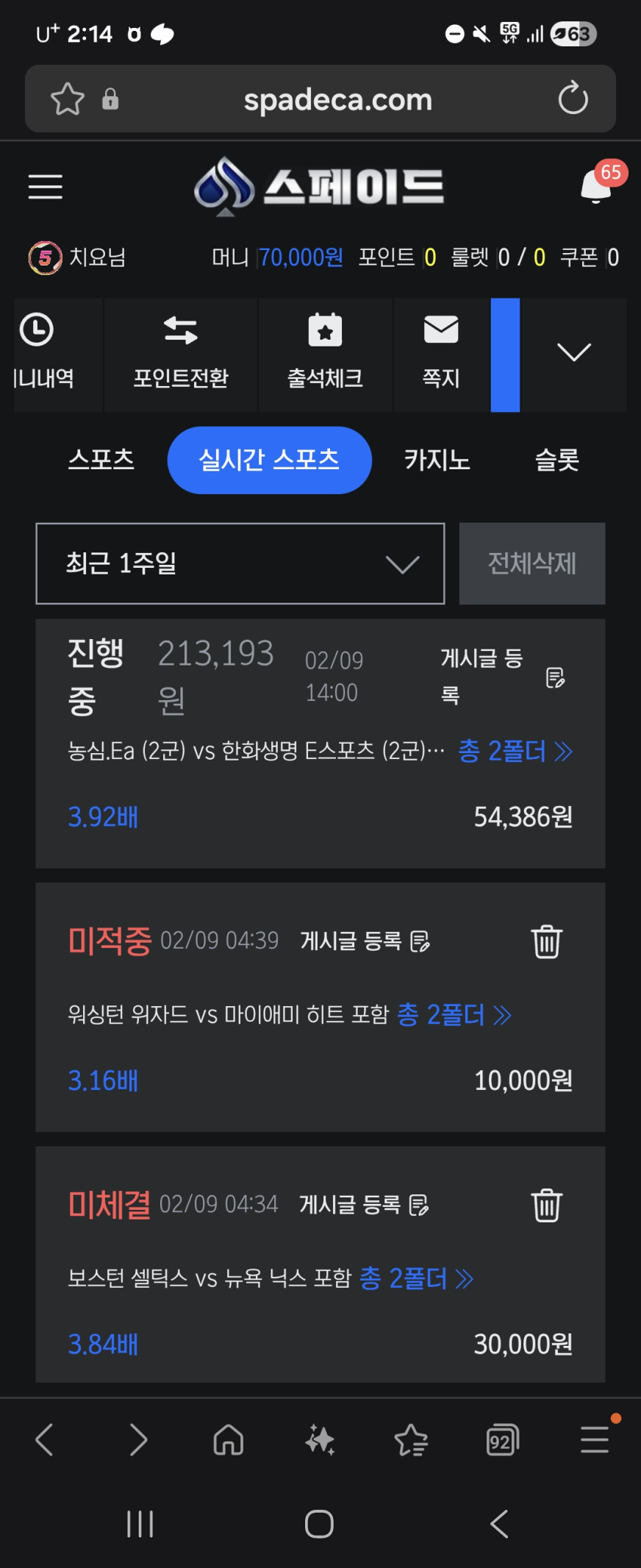Screen dimensions: 641x1568
Task: Expand the quick menu chevron
Action: (574, 353)
